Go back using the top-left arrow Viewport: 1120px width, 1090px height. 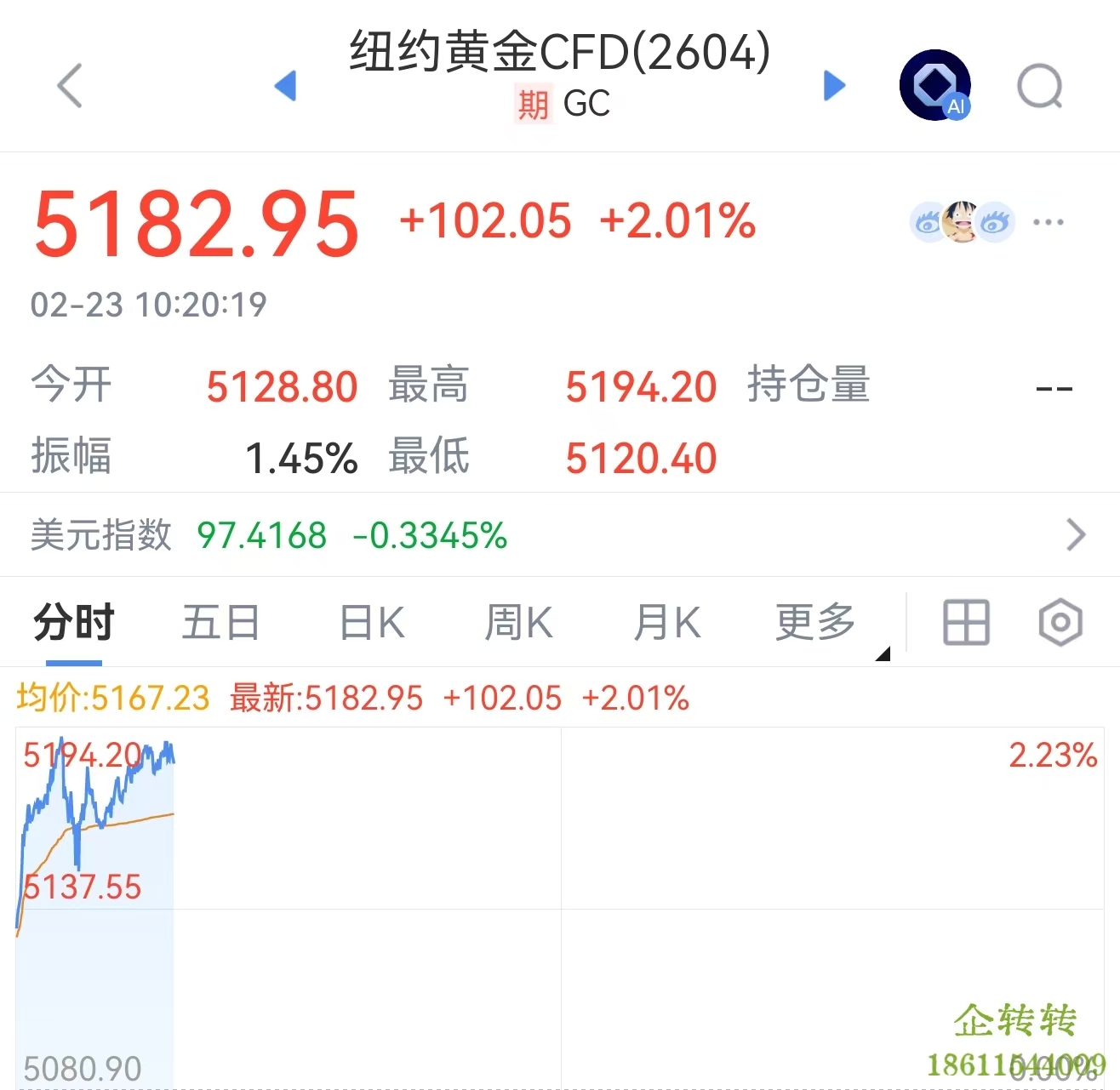pos(70,85)
